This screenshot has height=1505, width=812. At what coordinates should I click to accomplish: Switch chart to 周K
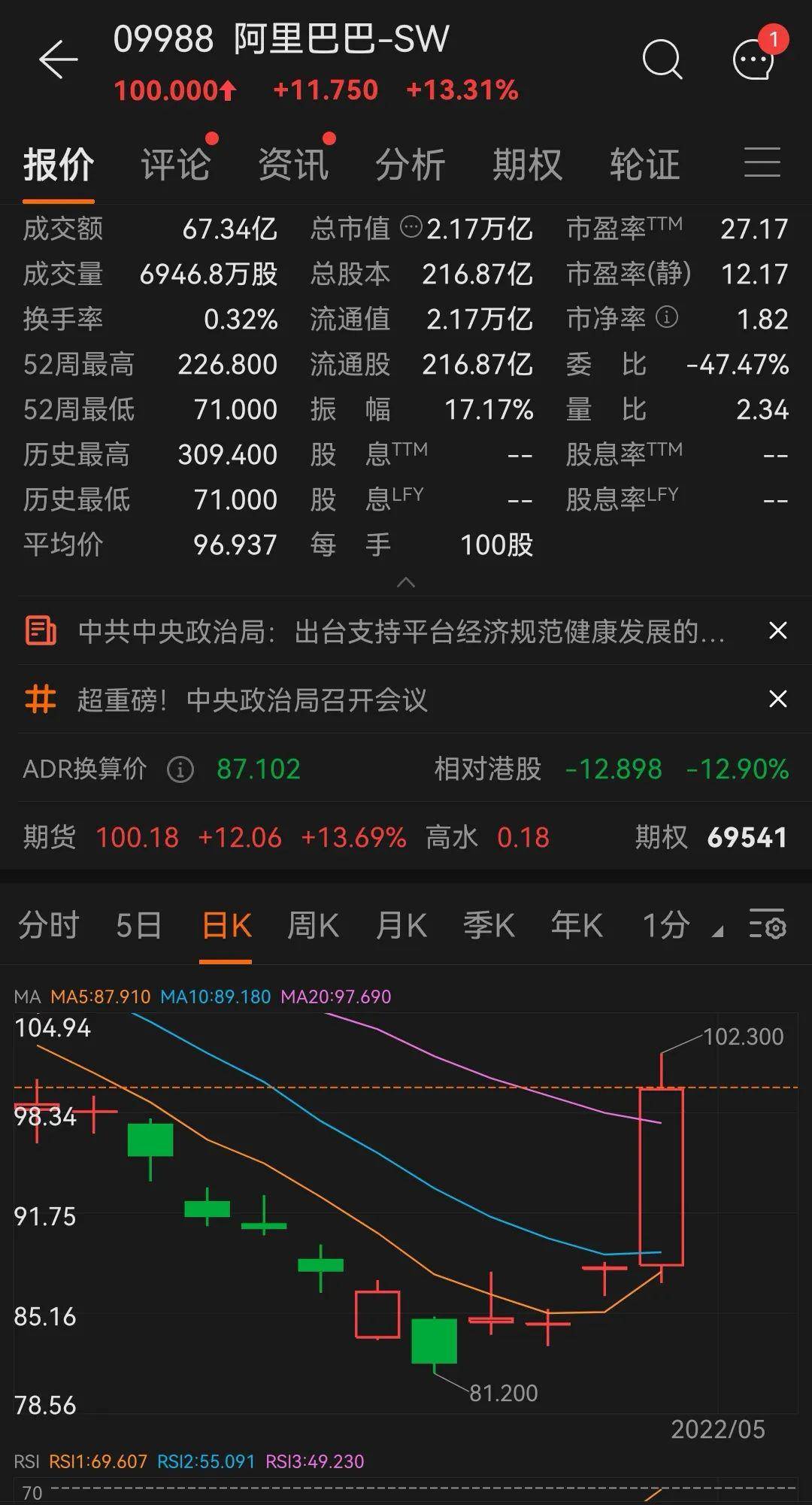pos(313,925)
